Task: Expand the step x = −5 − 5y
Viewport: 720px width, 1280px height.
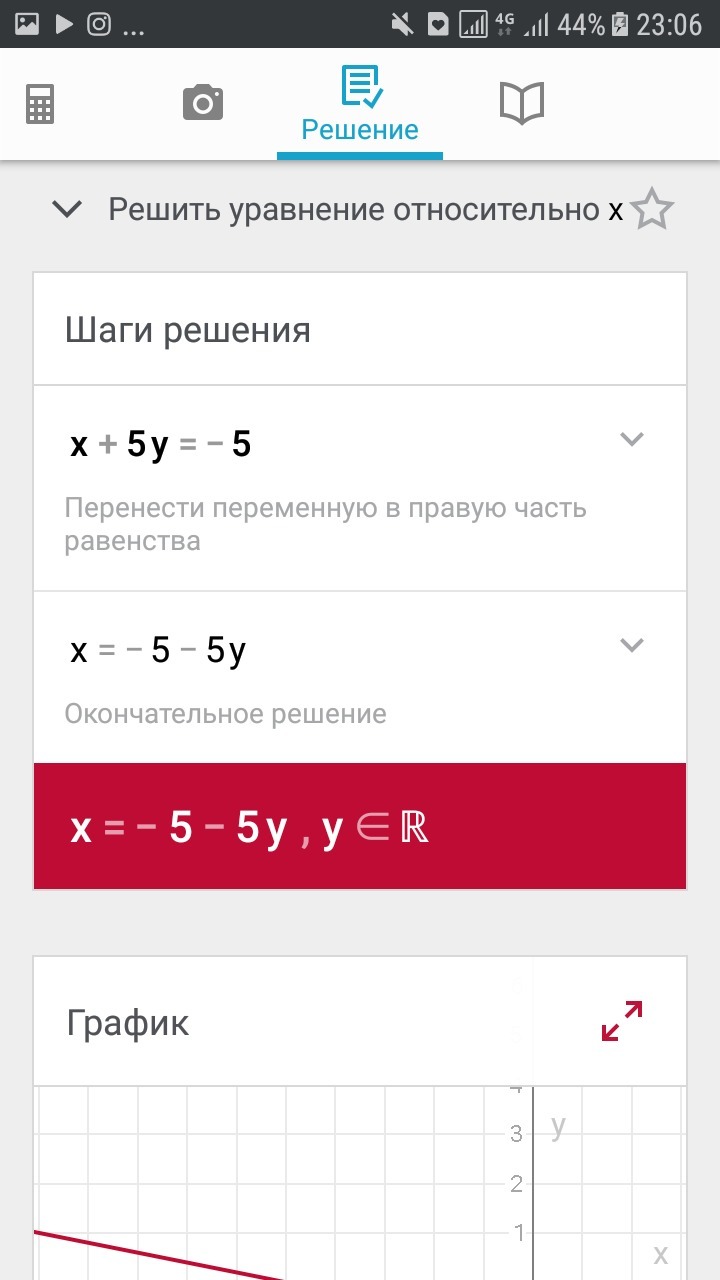Action: [631, 645]
